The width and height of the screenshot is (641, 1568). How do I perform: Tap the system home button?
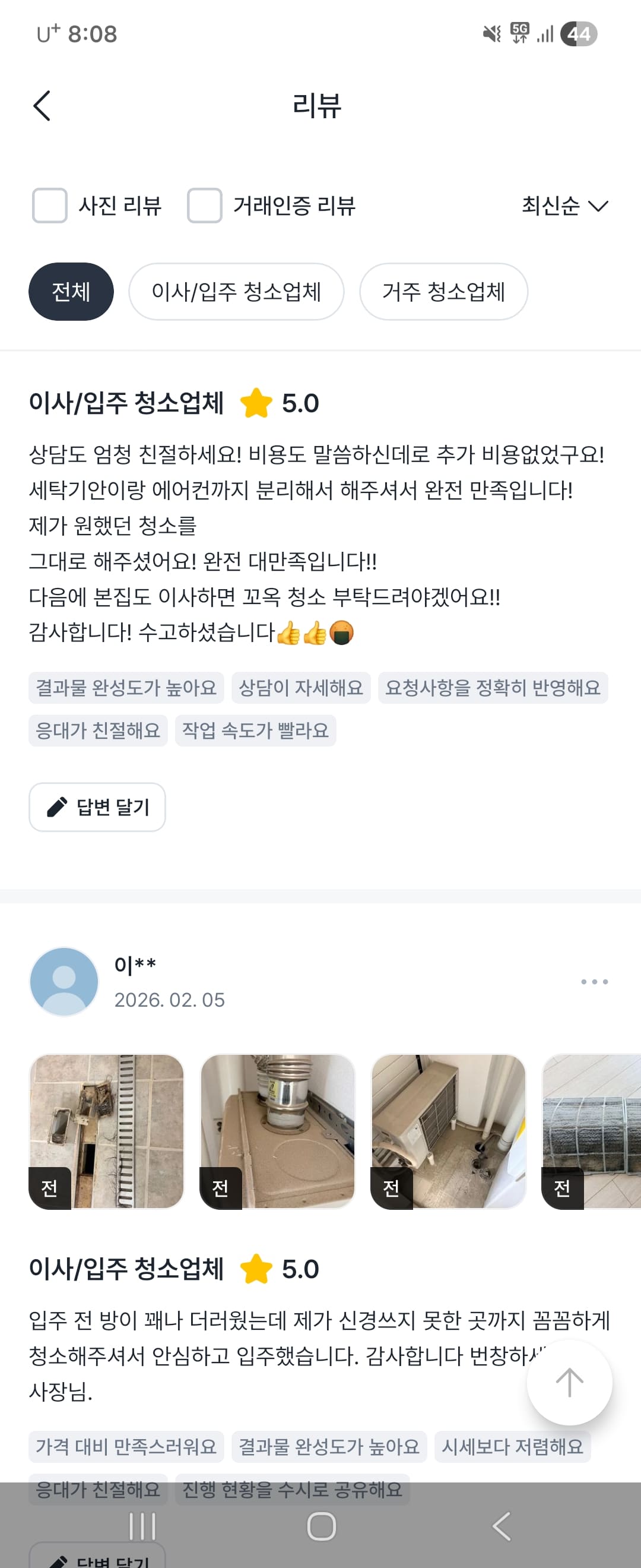pos(321,1526)
